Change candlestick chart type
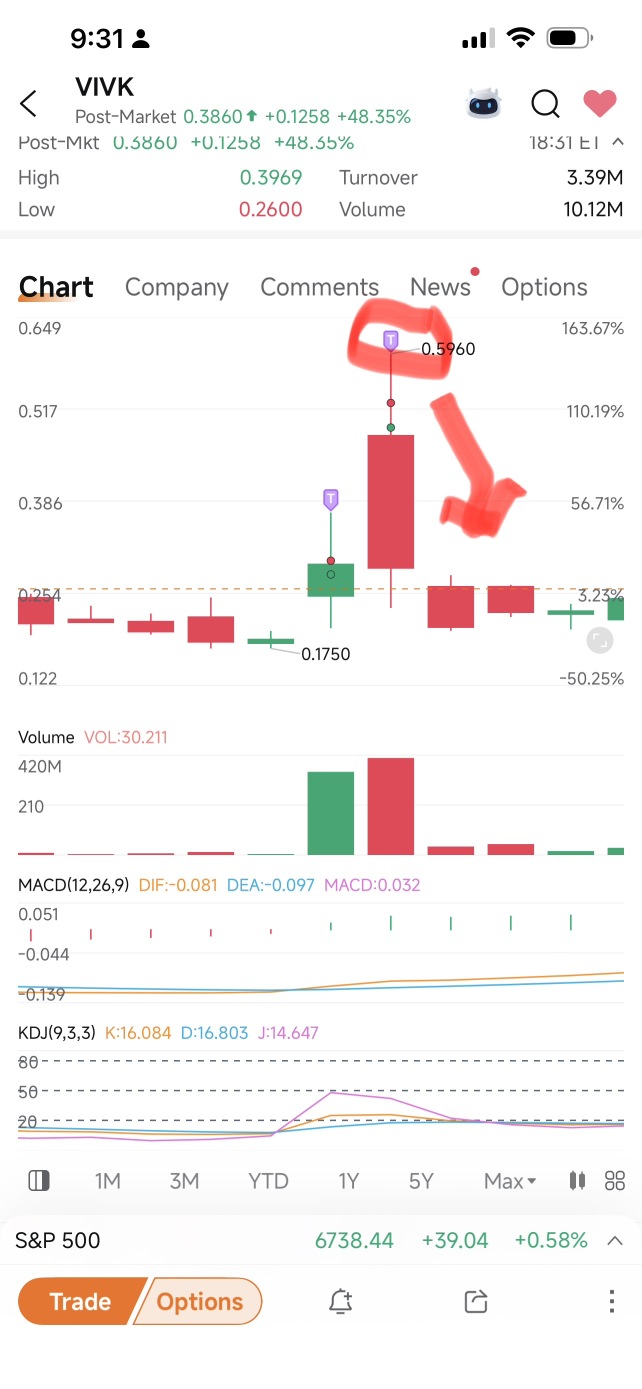The height and width of the screenshot is (1389, 642). point(577,1181)
